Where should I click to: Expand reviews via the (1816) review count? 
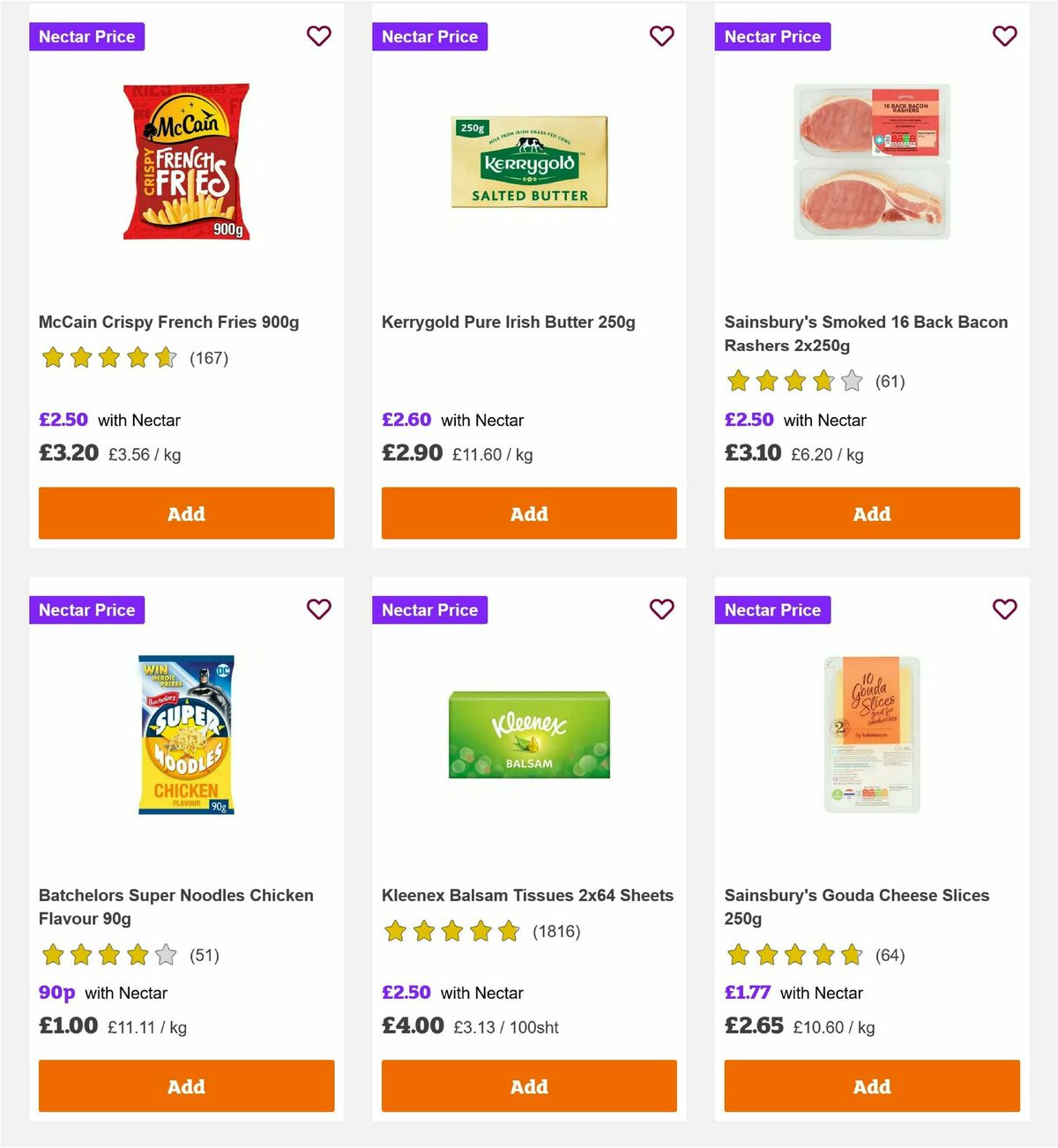click(x=557, y=930)
